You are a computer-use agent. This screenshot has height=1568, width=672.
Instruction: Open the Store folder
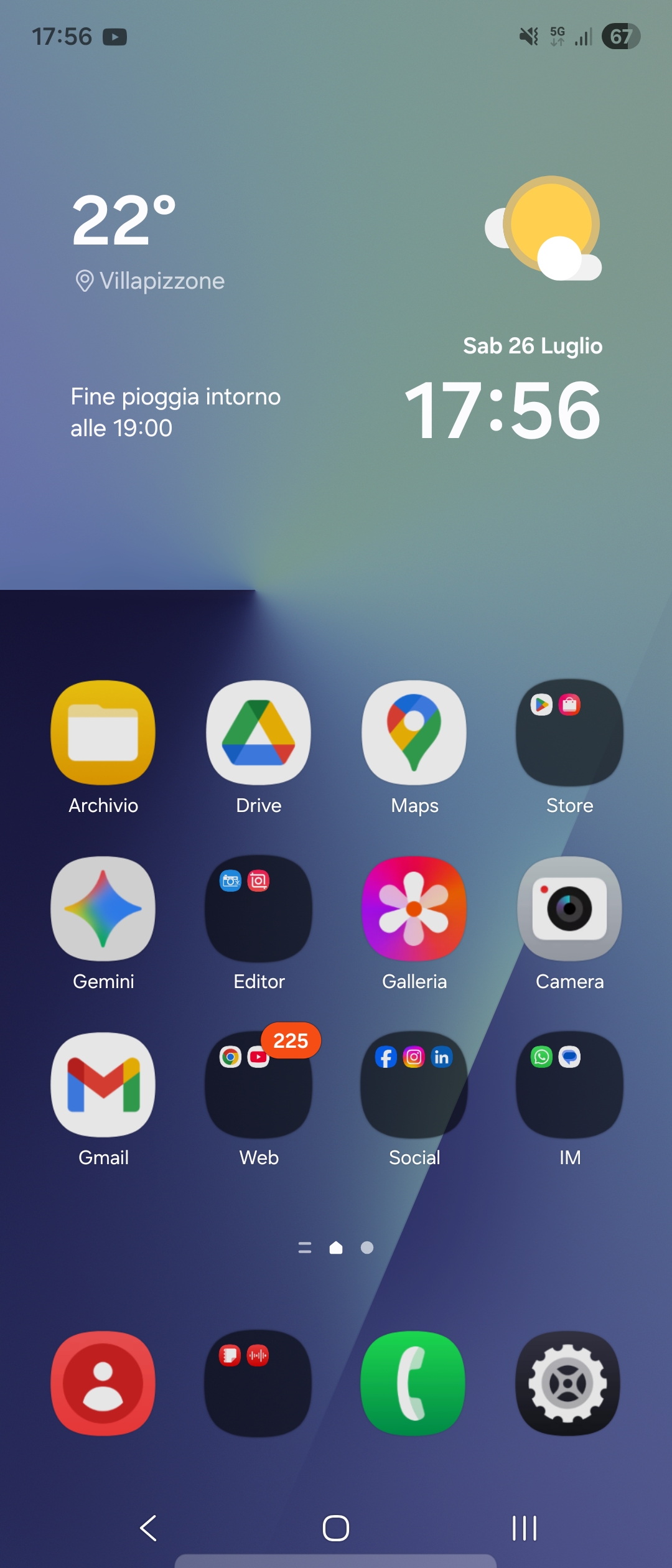click(569, 732)
